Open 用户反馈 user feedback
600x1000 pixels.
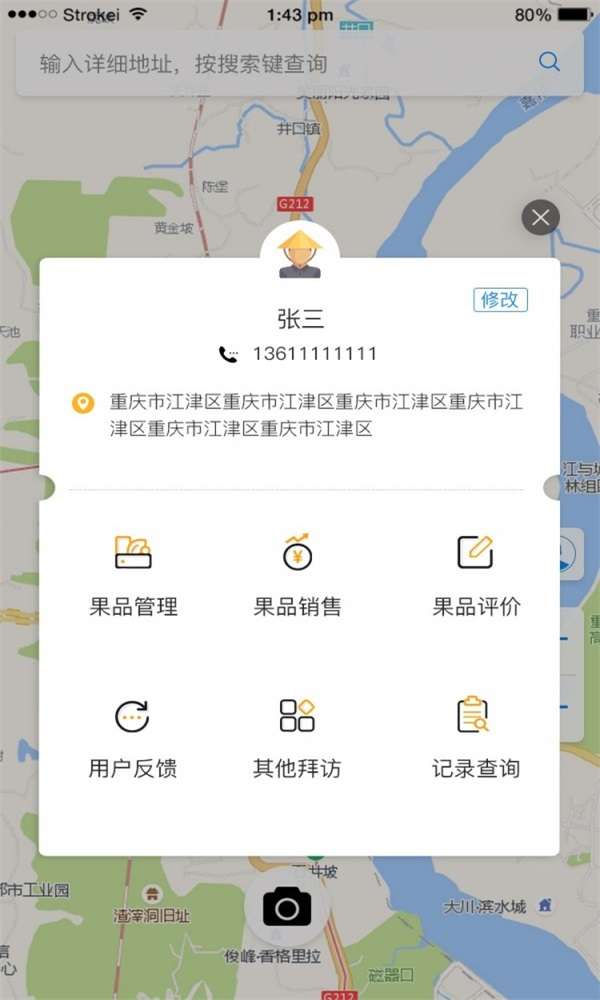(x=133, y=738)
